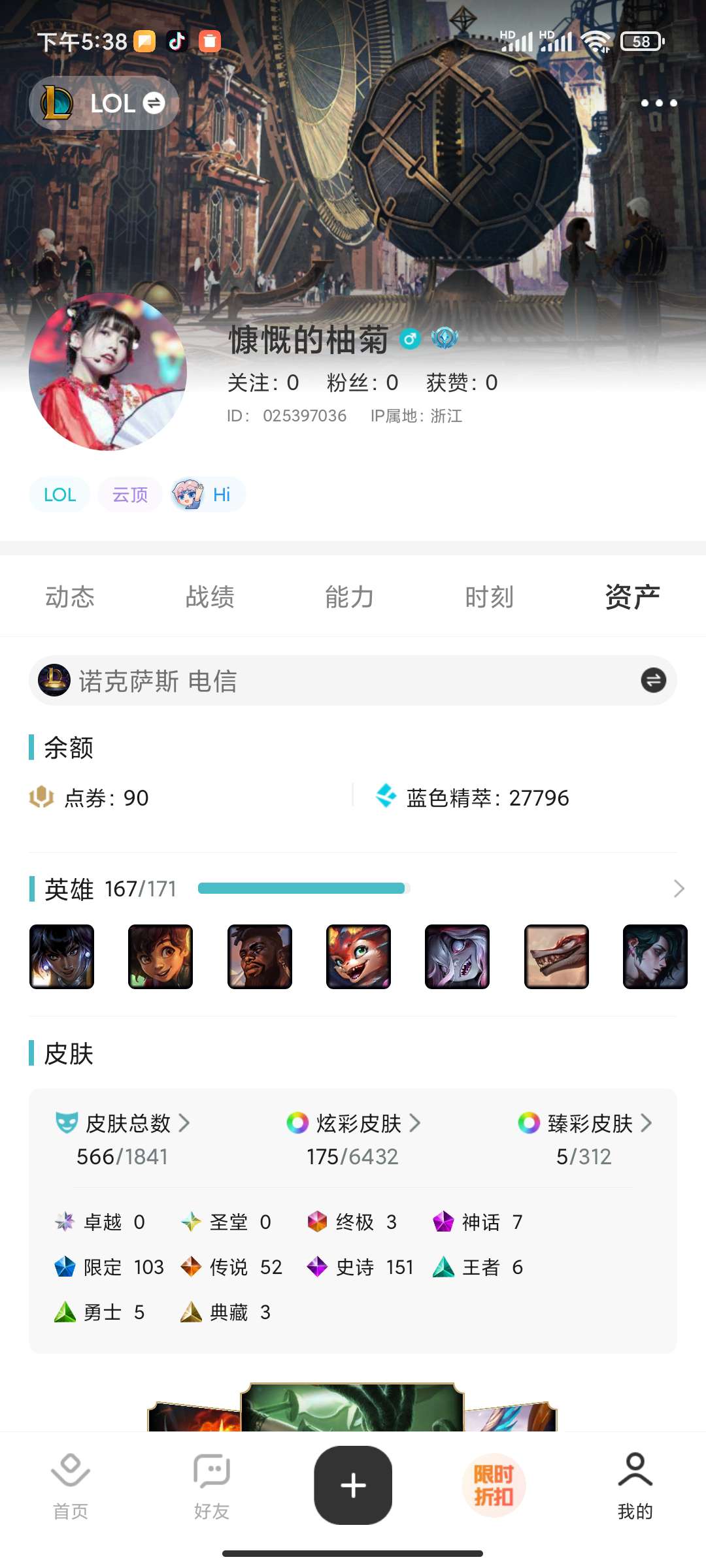Go to the 首页 home tab
The width and height of the screenshot is (706, 1568).
(71, 1484)
